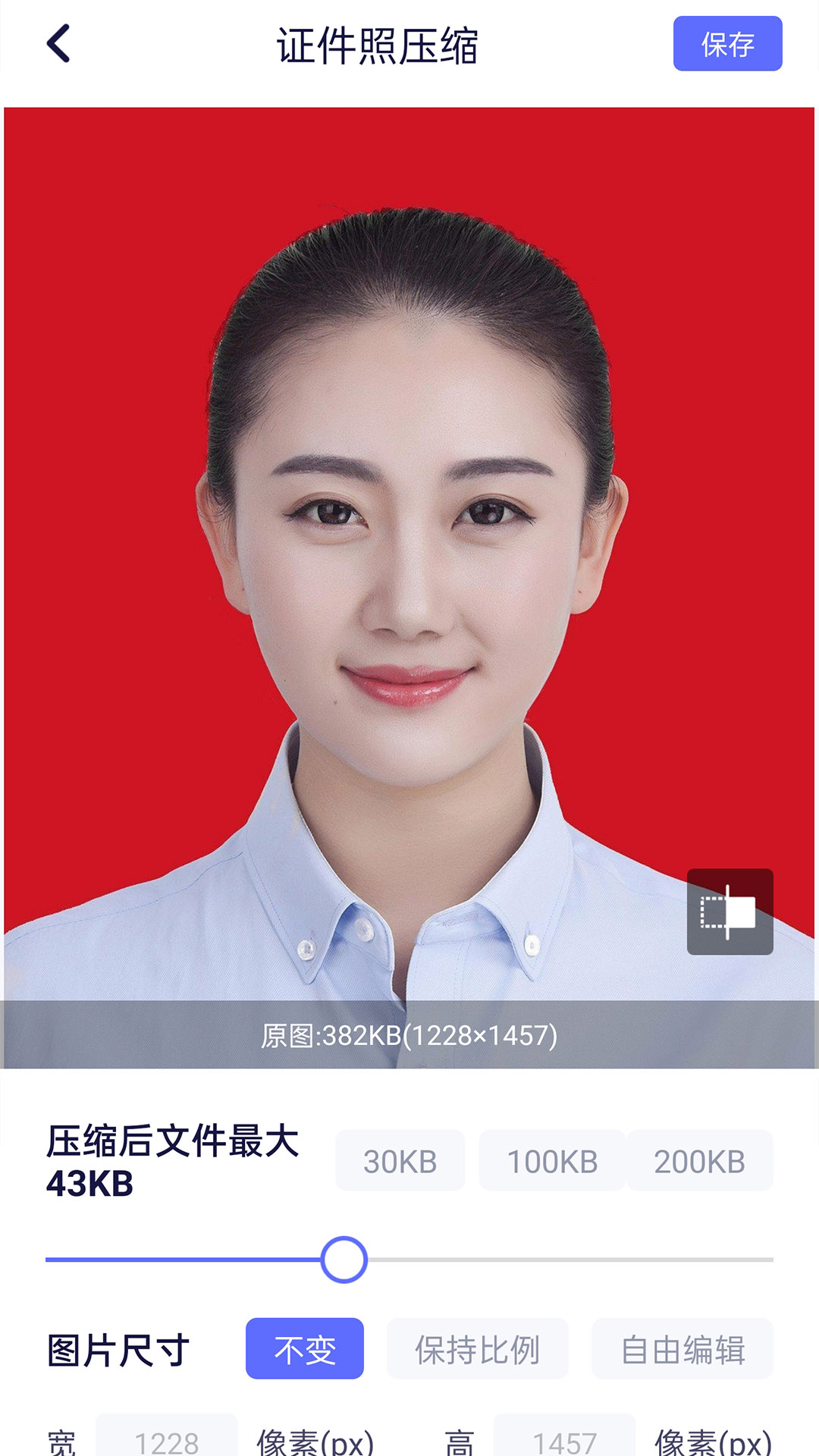Go back using the top-left arrow

58,44
